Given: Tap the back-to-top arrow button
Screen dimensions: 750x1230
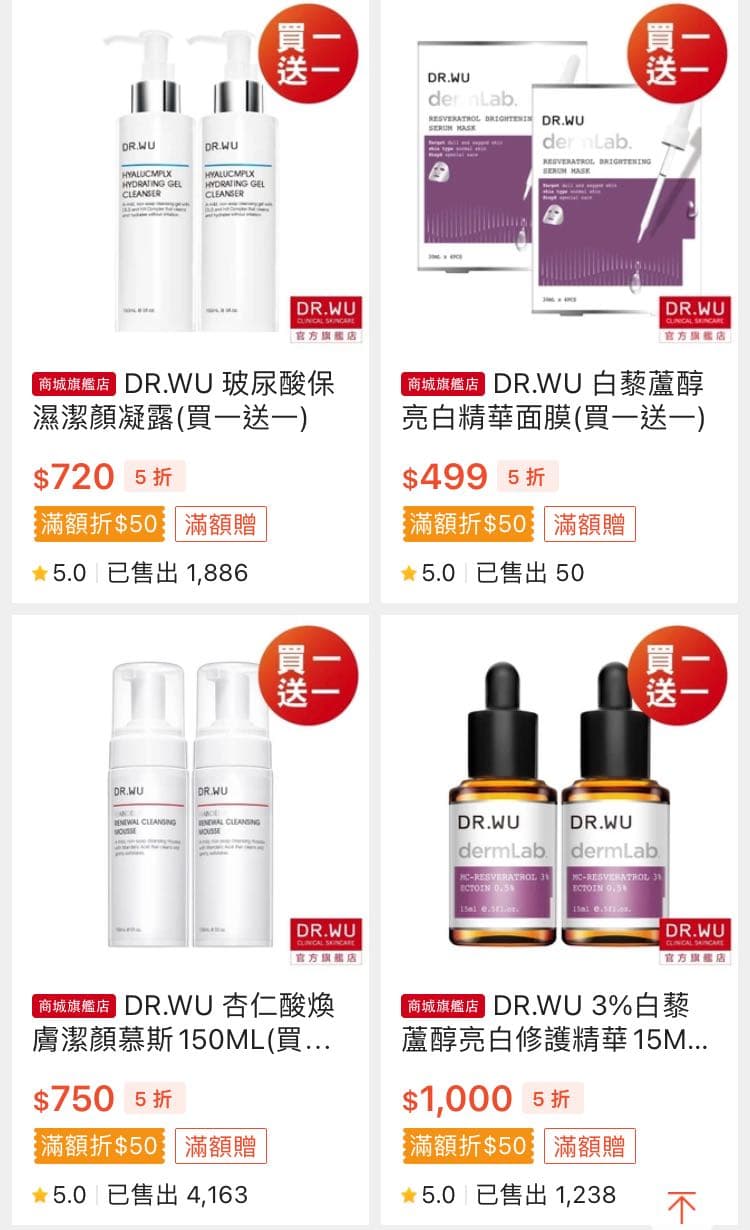Looking at the screenshot, I should [681, 1206].
